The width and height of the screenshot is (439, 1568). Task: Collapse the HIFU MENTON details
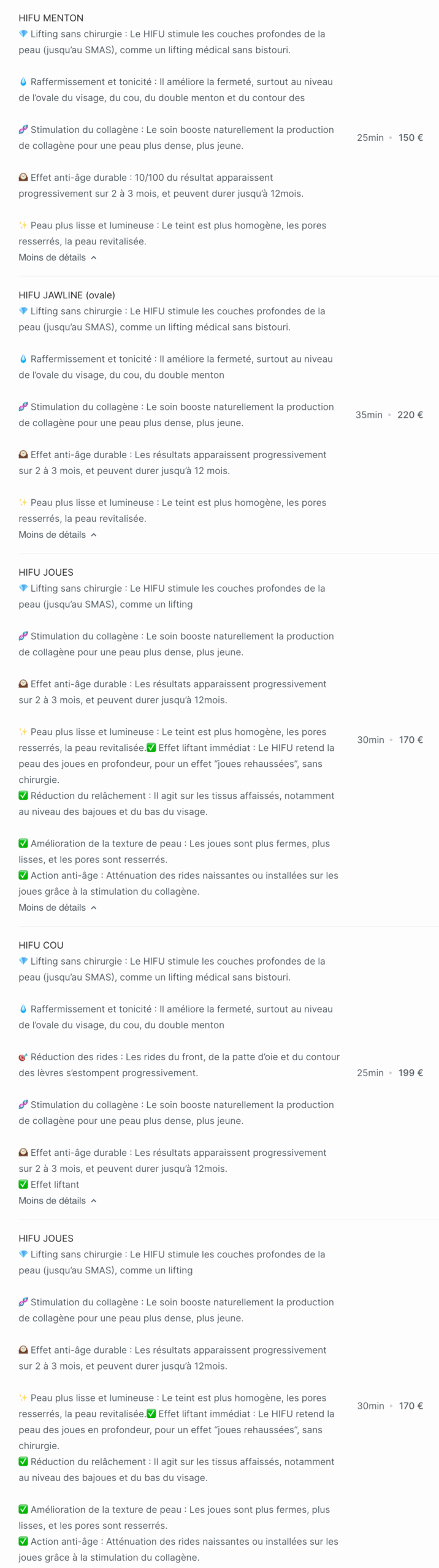[57, 257]
